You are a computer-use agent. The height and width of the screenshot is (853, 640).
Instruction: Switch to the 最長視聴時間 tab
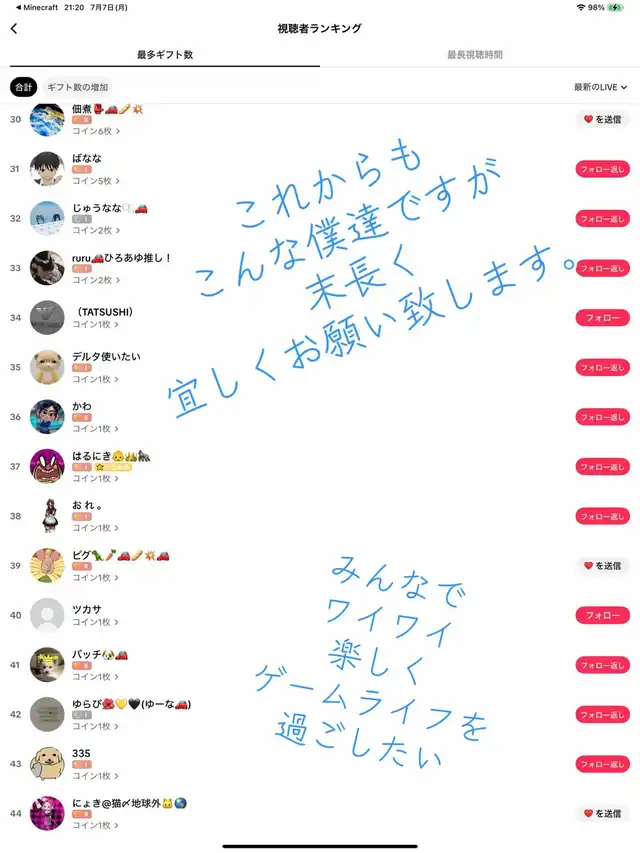click(475, 54)
